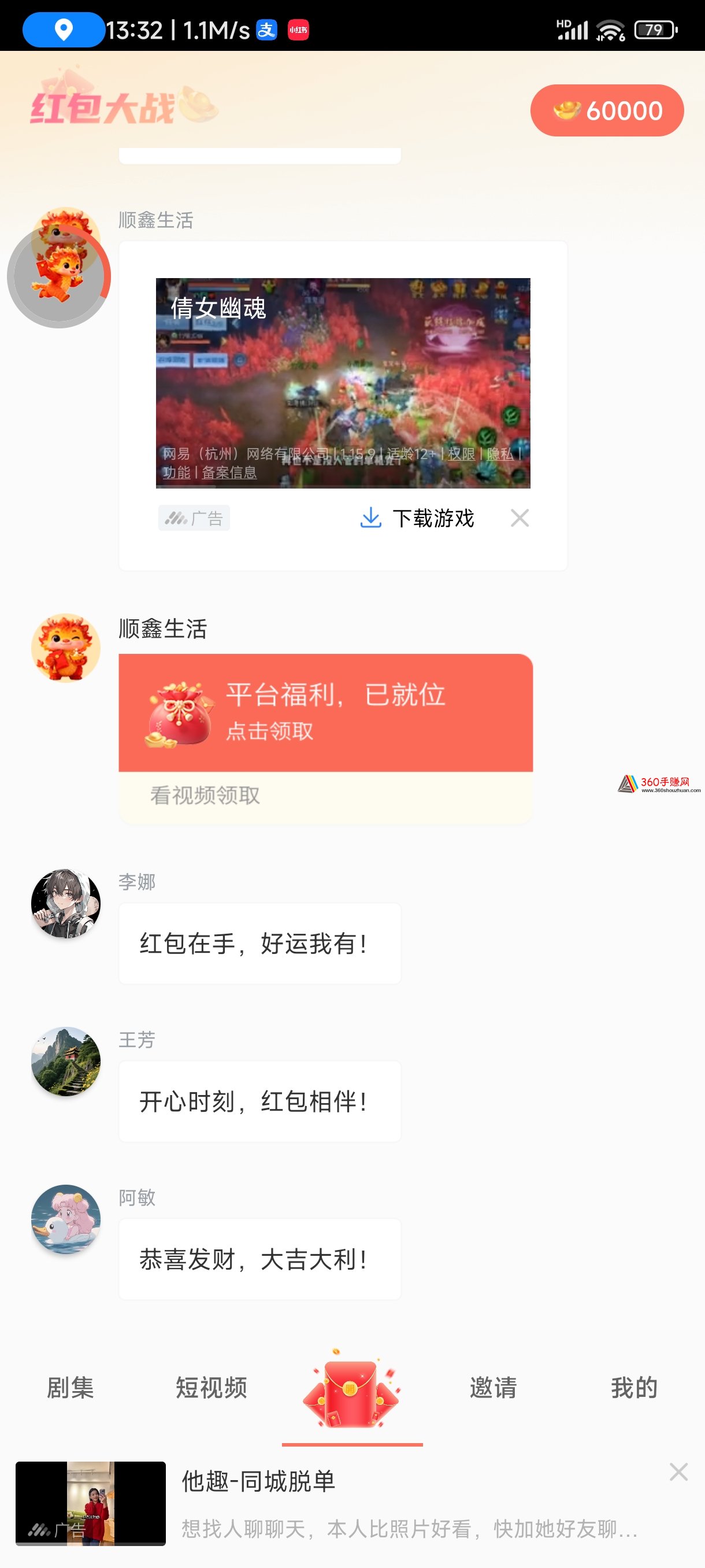This screenshot has width=705, height=1568.
Task: Open the 我的 profile tab
Action: (x=634, y=1388)
